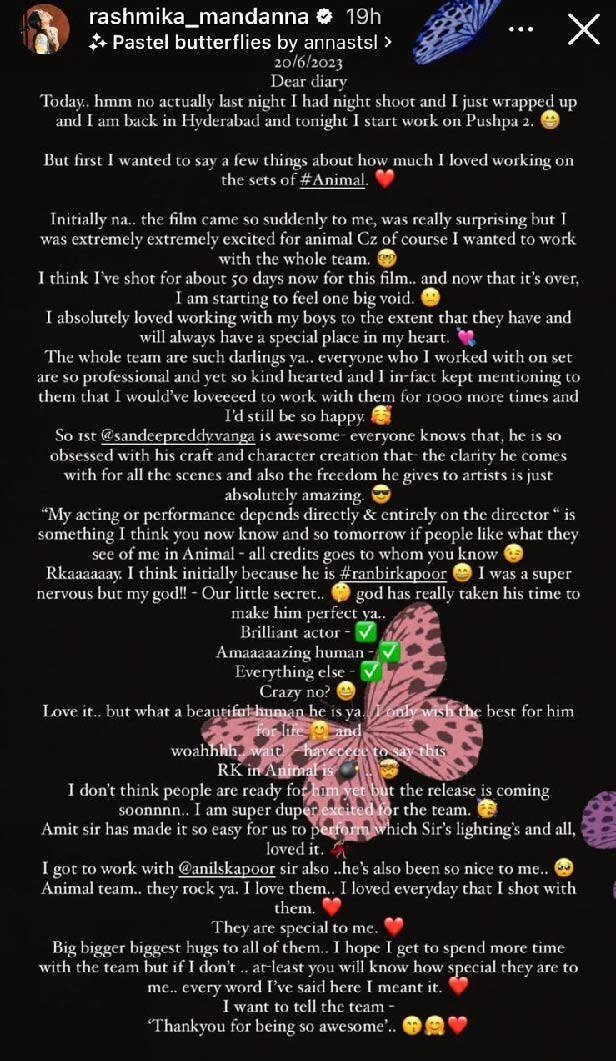The height and width of the screenshot is (1061, 616).
Task: Open the three-dot overflow menu
Action: click(522, 29)
